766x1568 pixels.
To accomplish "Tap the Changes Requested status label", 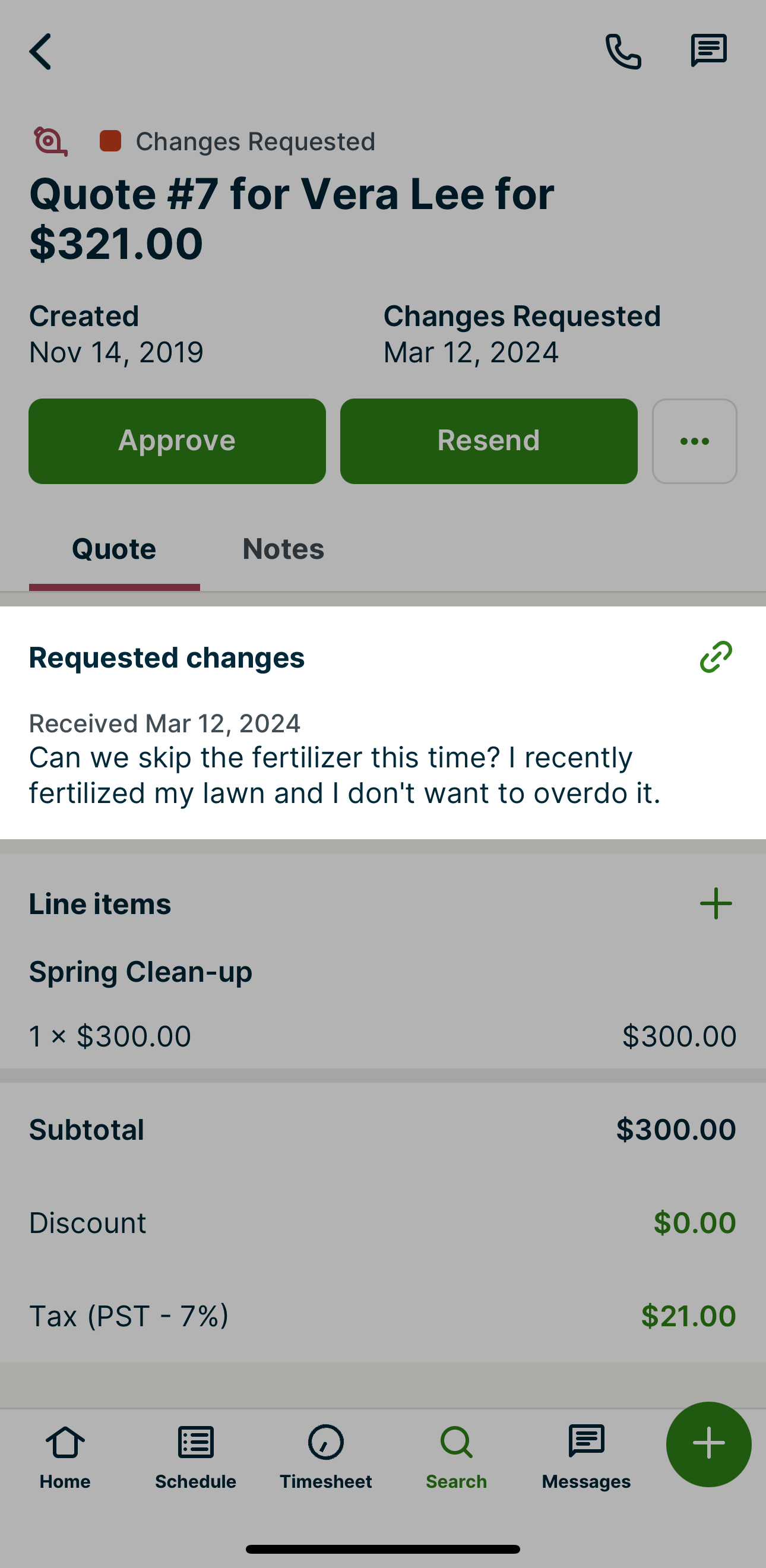I will pyautogui.click(x=255, y=141).
